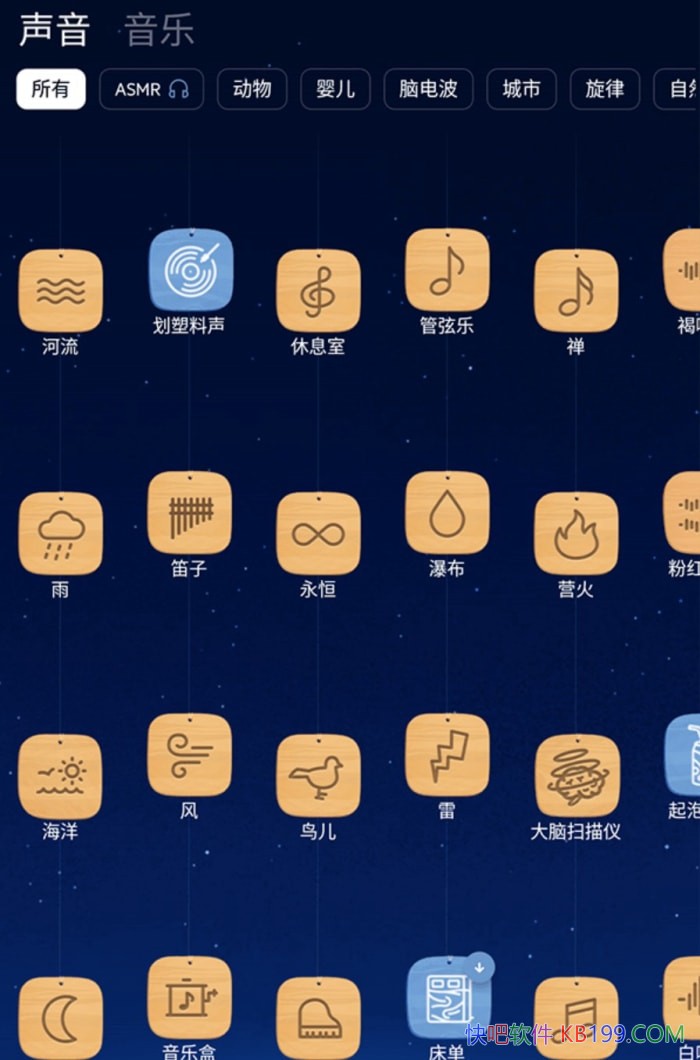Turn on the 营火 sound
This screenshot has width=700, height=1060.
pyautogui.click(x=576, y=534)
